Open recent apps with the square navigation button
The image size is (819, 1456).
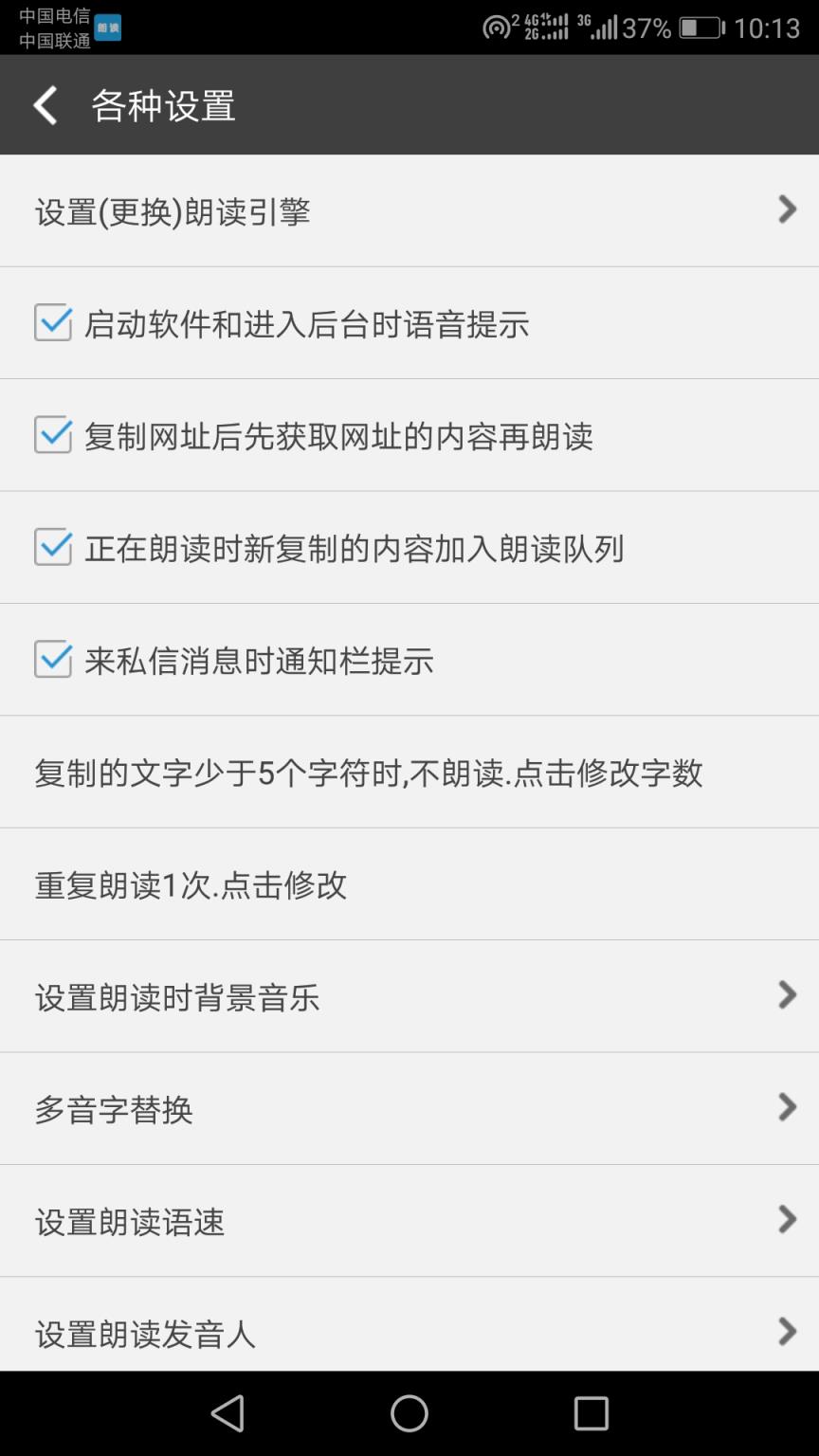pyautogui.click(x=591, y=1412)
